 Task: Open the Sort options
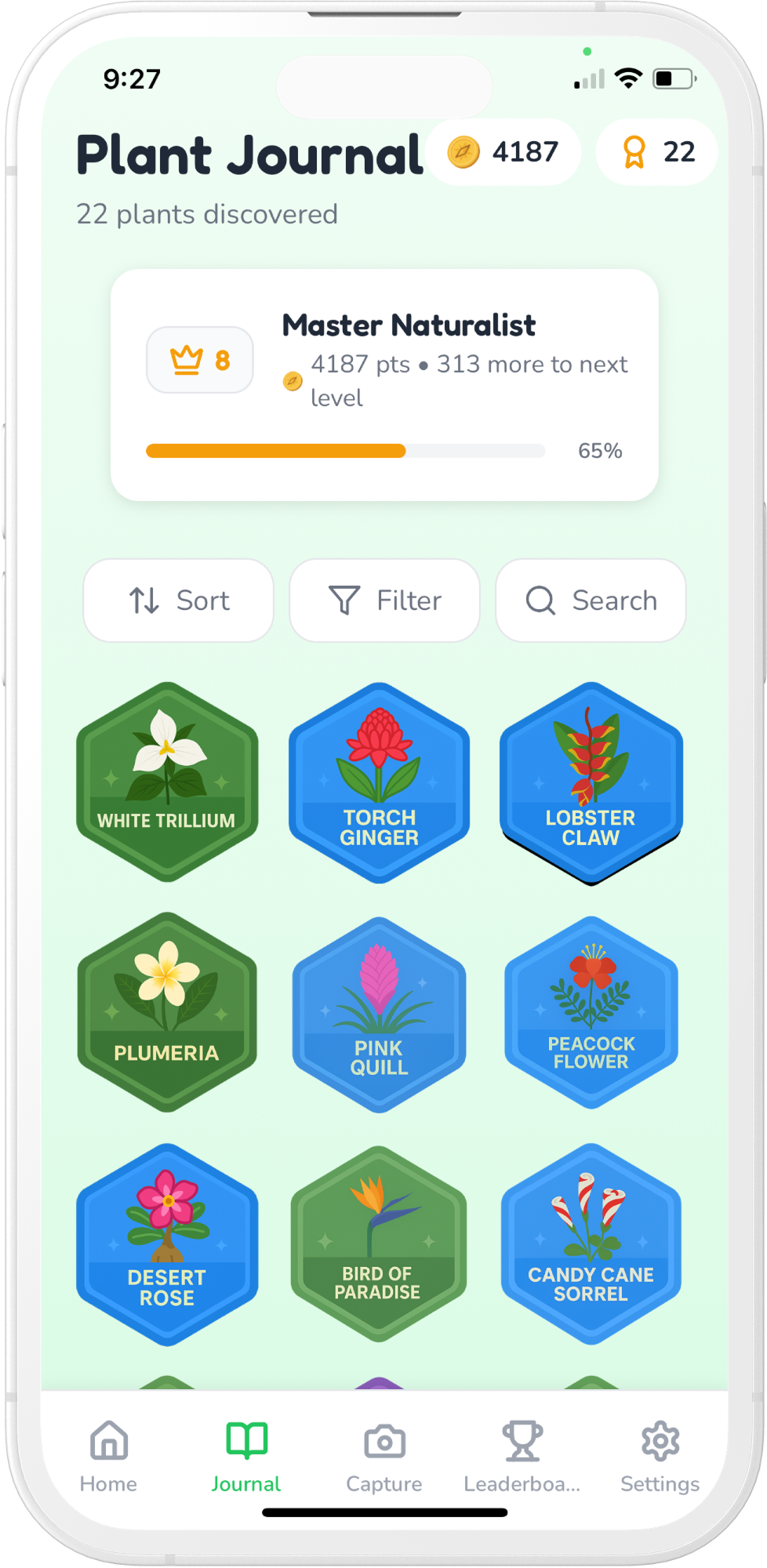(178, 600)
